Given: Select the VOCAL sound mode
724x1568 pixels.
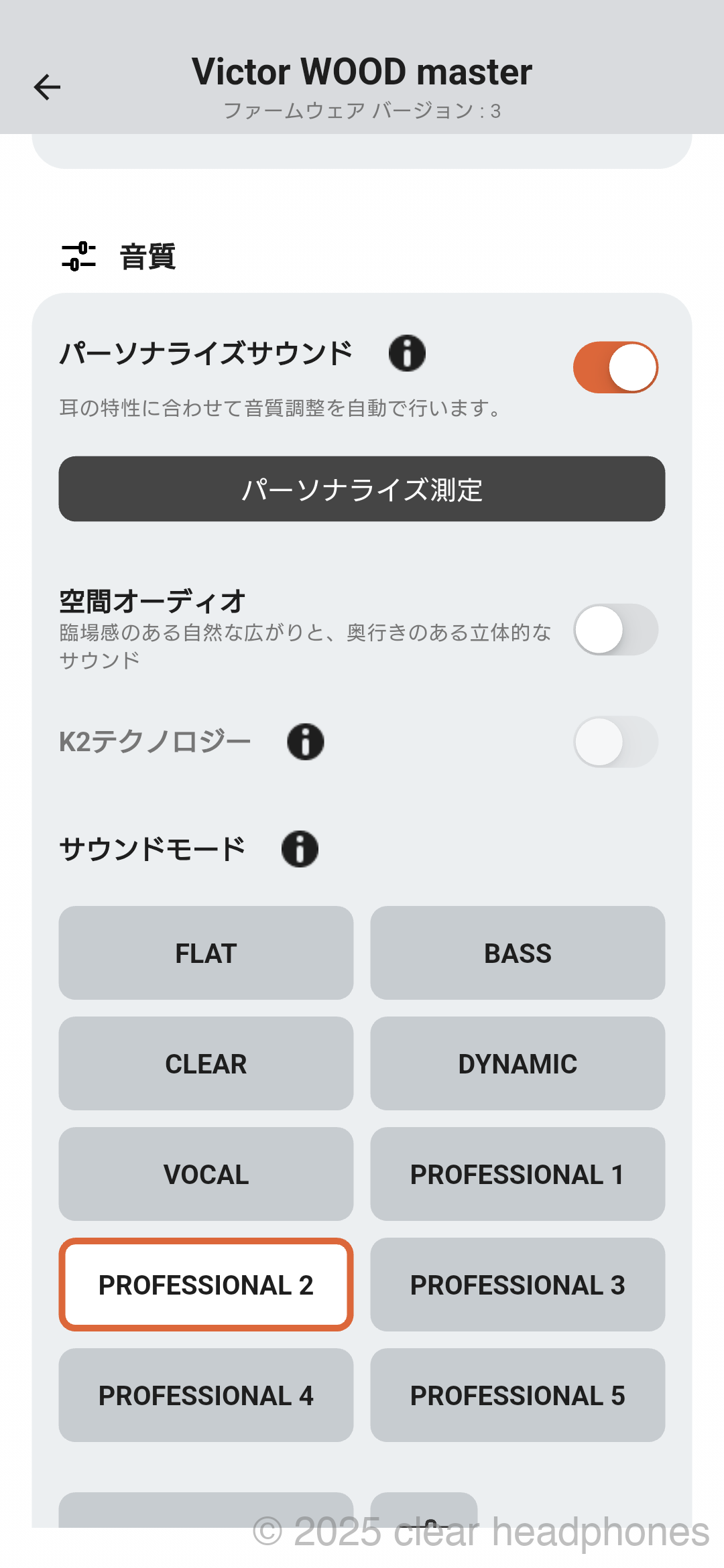Looking at the screenshot, I should click(x=206, y=1174).
